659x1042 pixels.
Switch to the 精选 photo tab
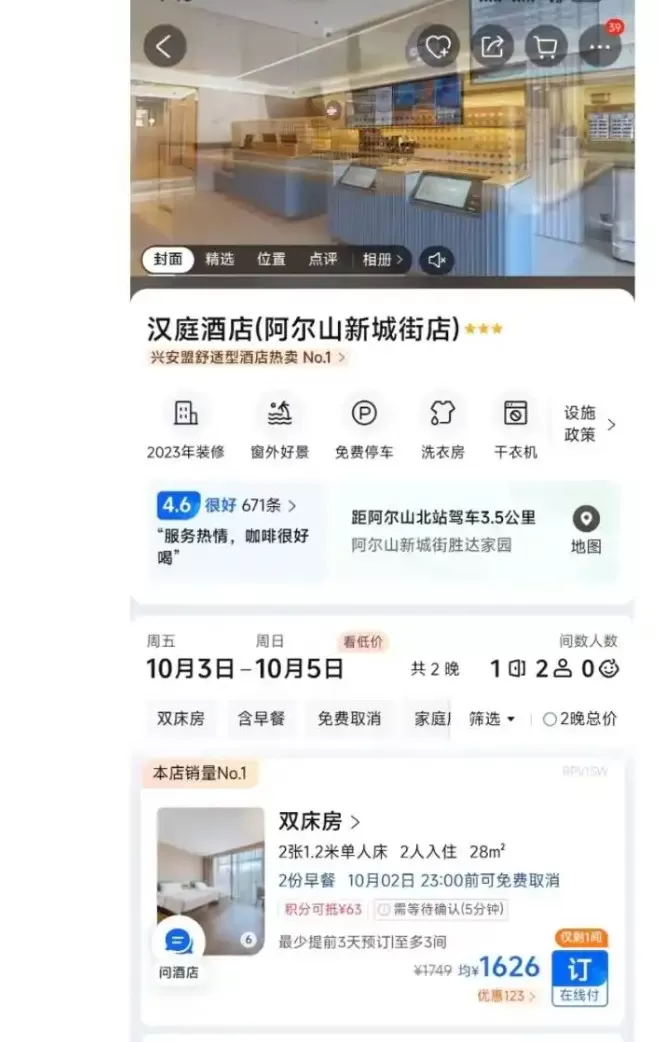click(x=220, y=259)
